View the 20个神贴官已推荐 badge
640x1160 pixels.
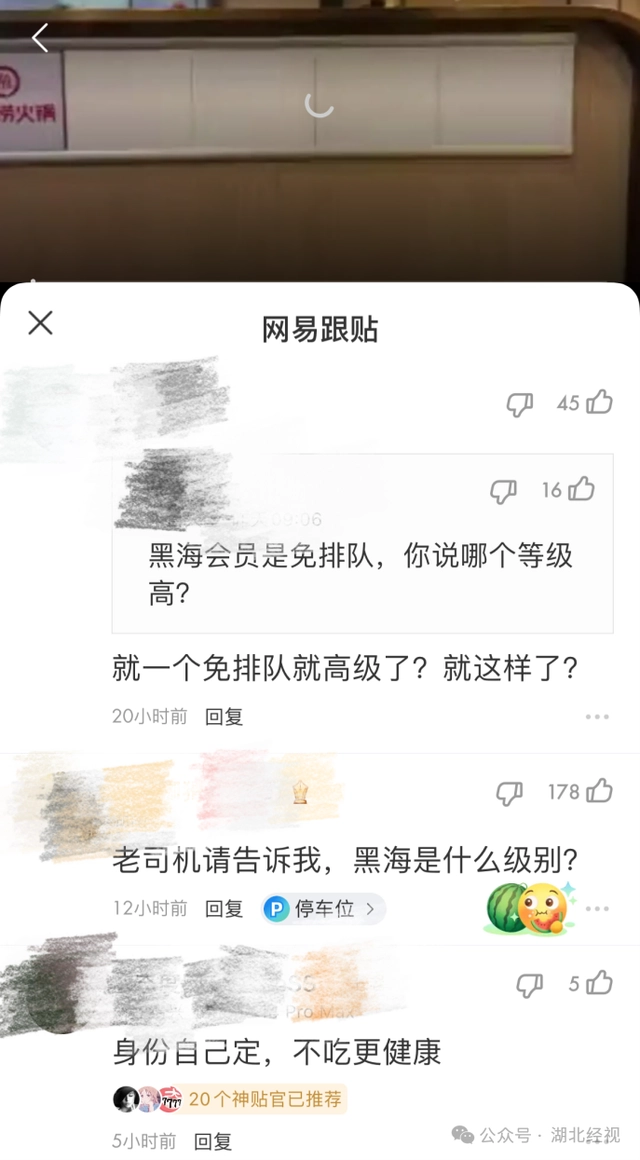264,1100
